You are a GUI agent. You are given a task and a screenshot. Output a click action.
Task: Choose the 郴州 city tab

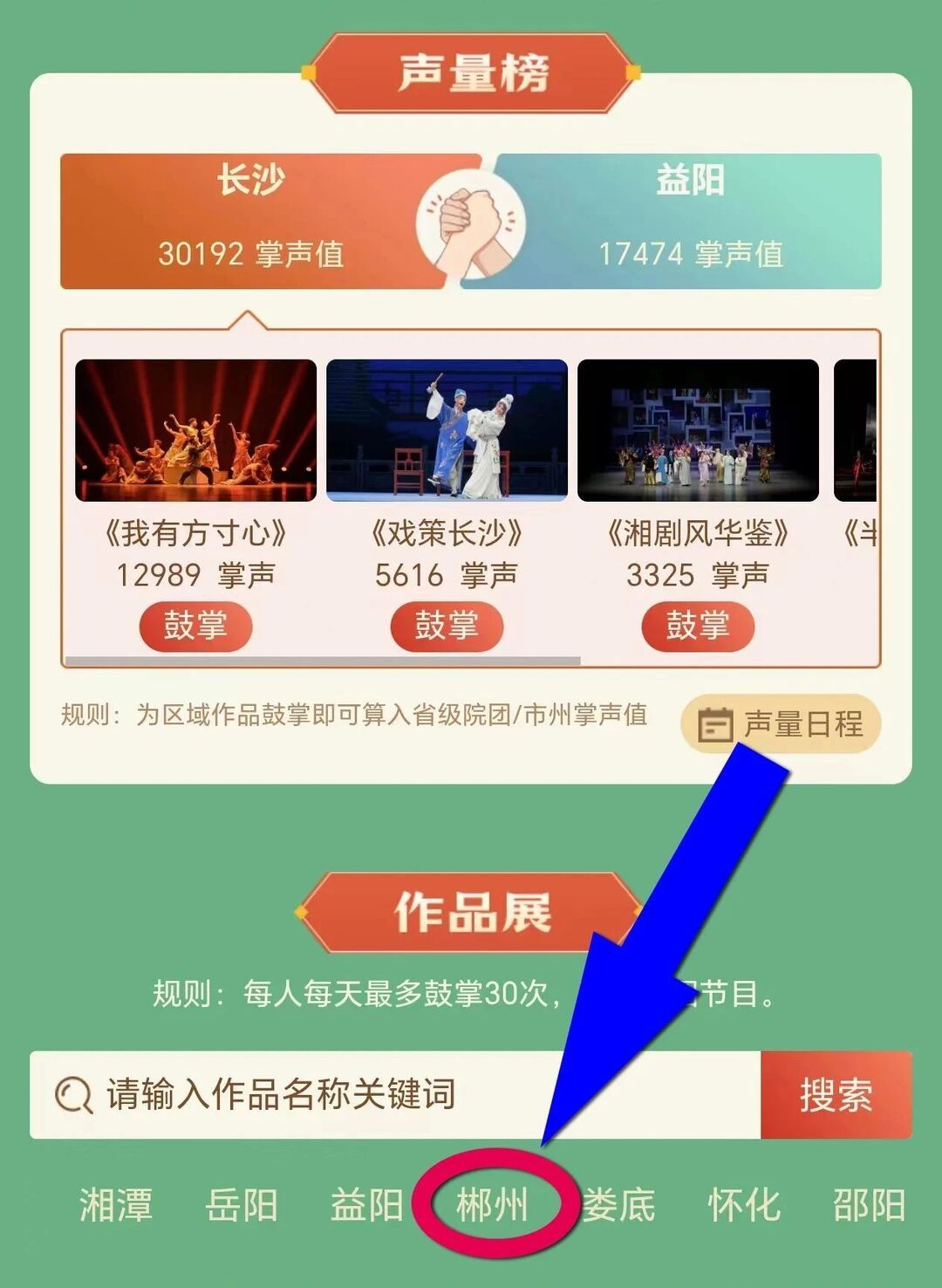493,1205
